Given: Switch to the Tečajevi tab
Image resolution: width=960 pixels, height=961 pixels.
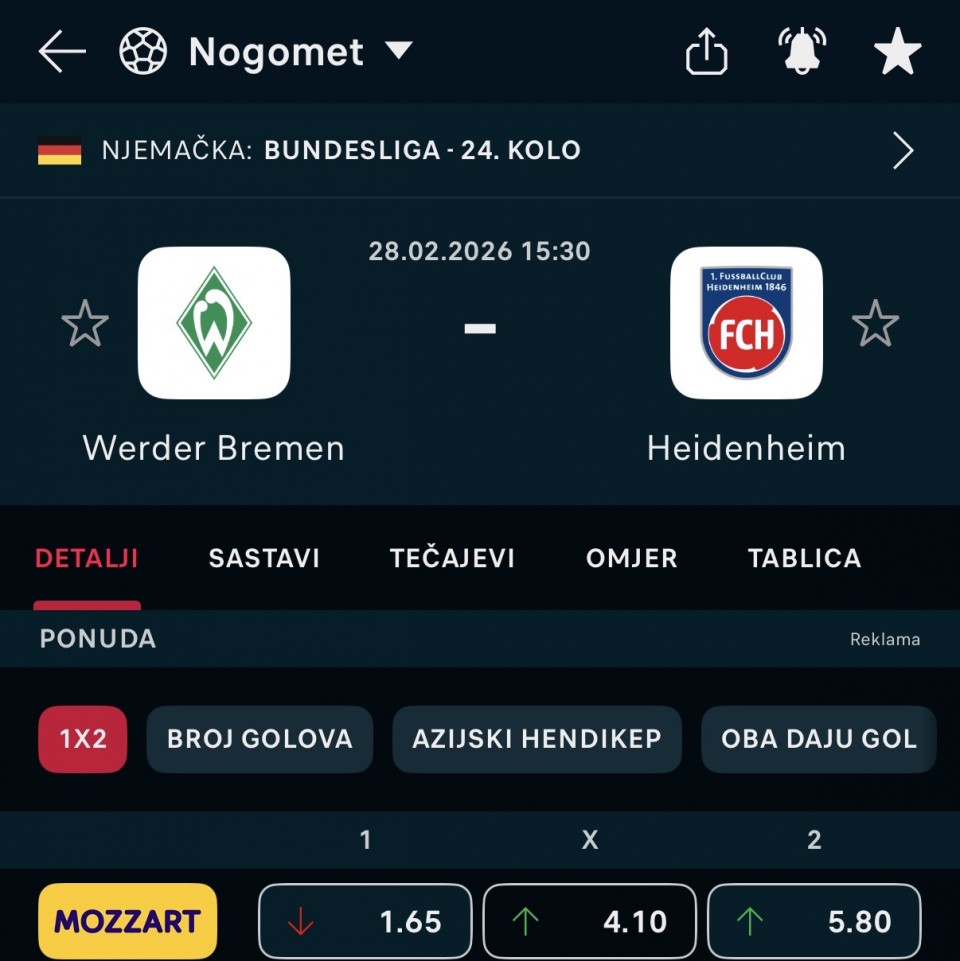Looking at the screenshot, I should (x=452, y=558).
